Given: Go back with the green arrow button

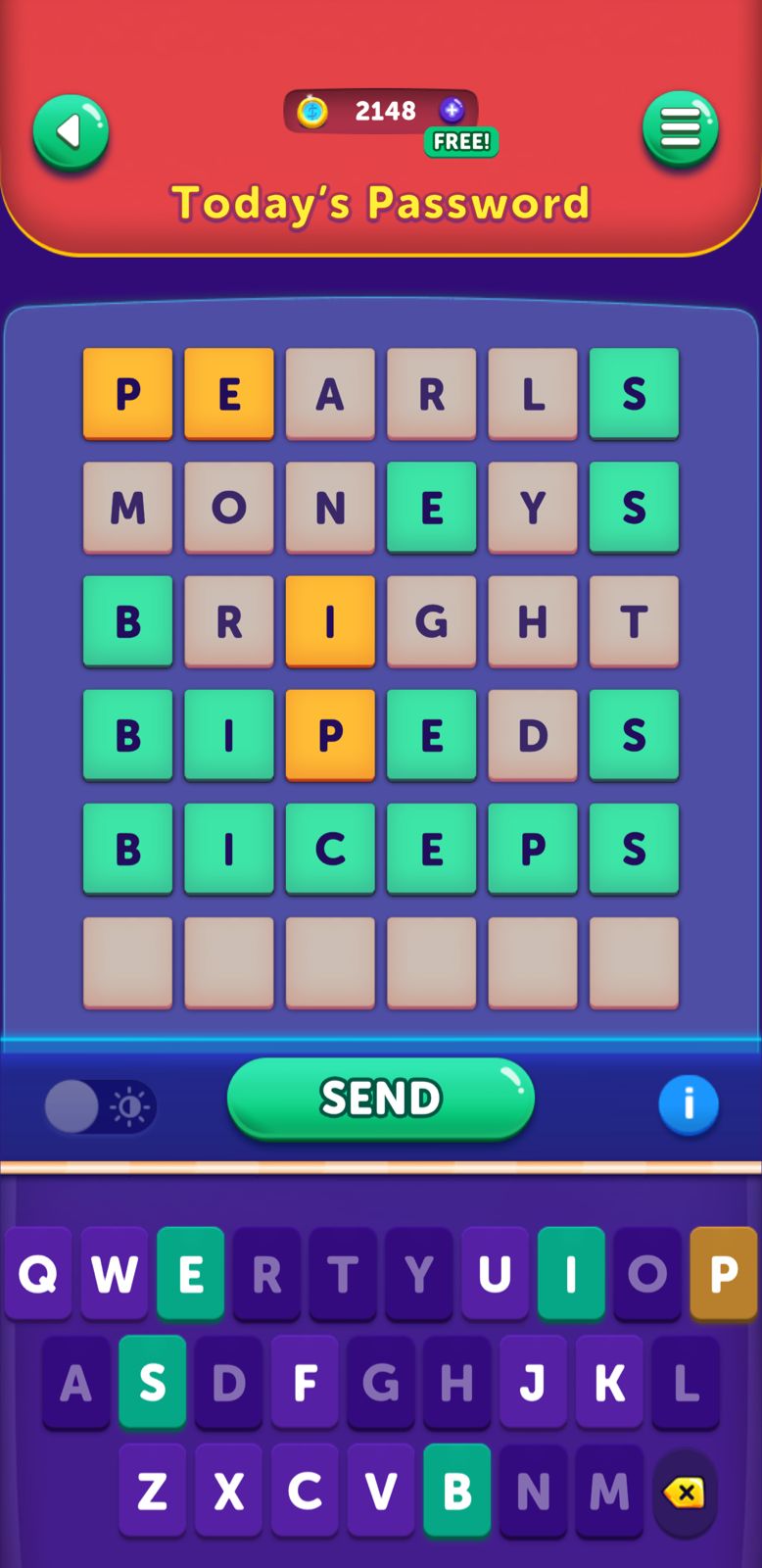Looking at the screenshot, I should 71,132.
